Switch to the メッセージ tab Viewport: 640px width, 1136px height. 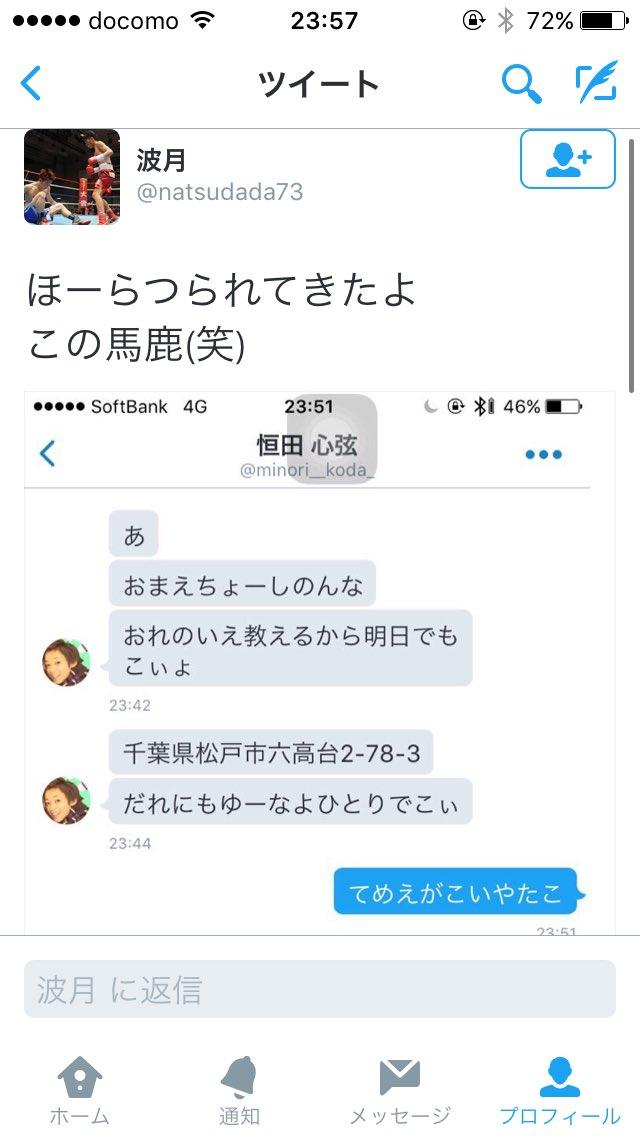(x=400, y=1090)
